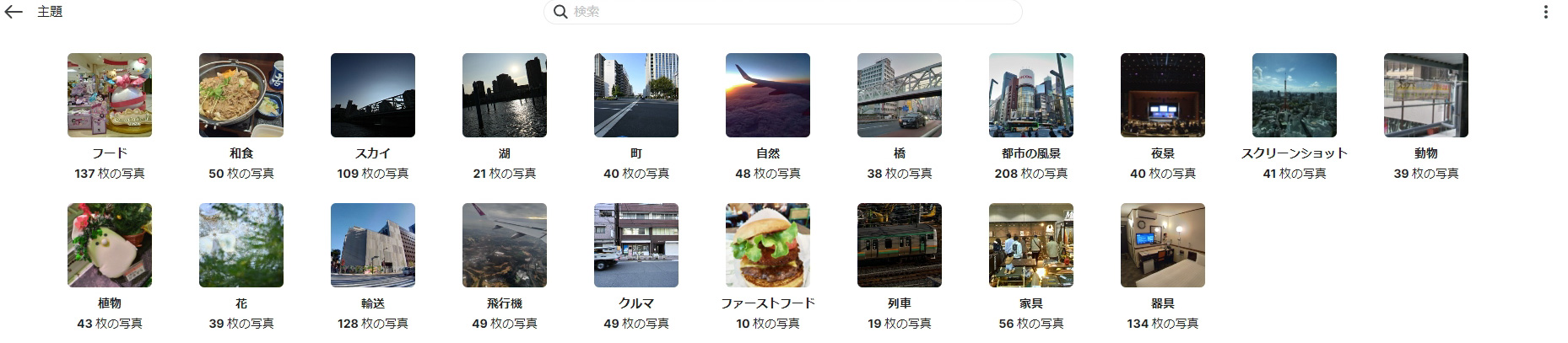
Task: Open the 植物 category tile
Action: pyautogui.click(x=110, y=245)
